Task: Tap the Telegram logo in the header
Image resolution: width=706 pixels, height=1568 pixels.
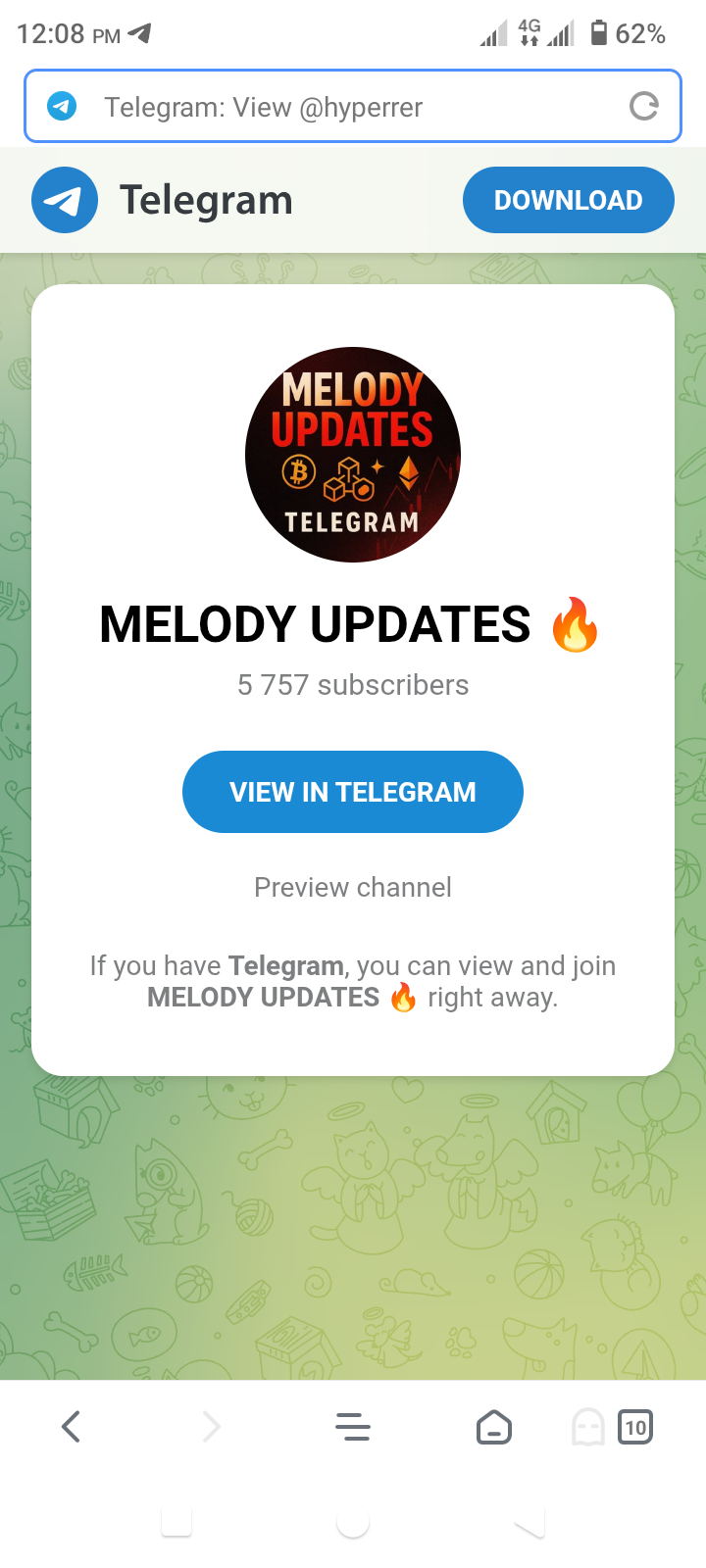Action: pyautogui.click(x=65, y=201)
